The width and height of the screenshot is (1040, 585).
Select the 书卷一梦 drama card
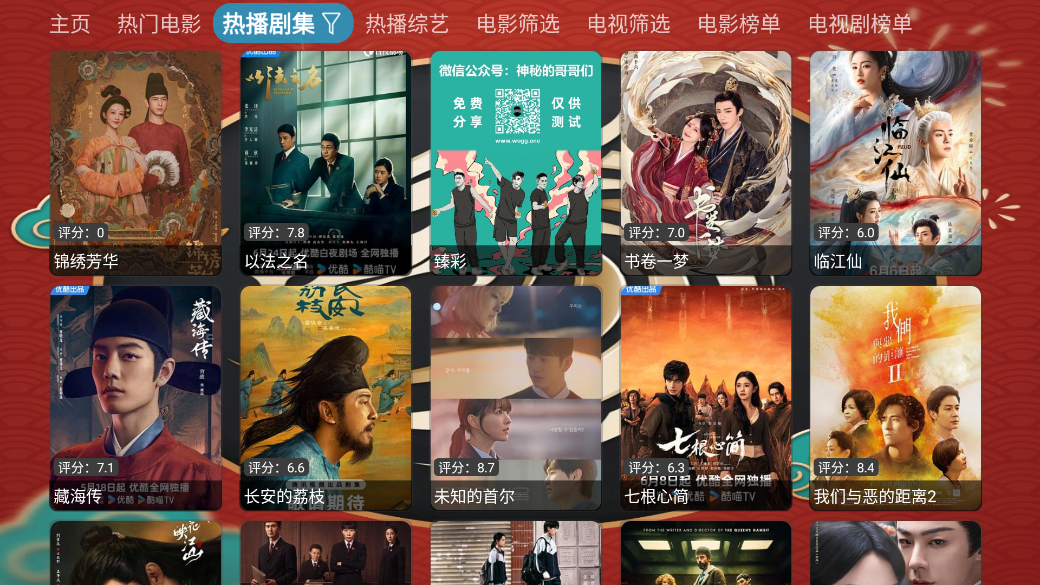pyautogui.click(x=706, y=163)
